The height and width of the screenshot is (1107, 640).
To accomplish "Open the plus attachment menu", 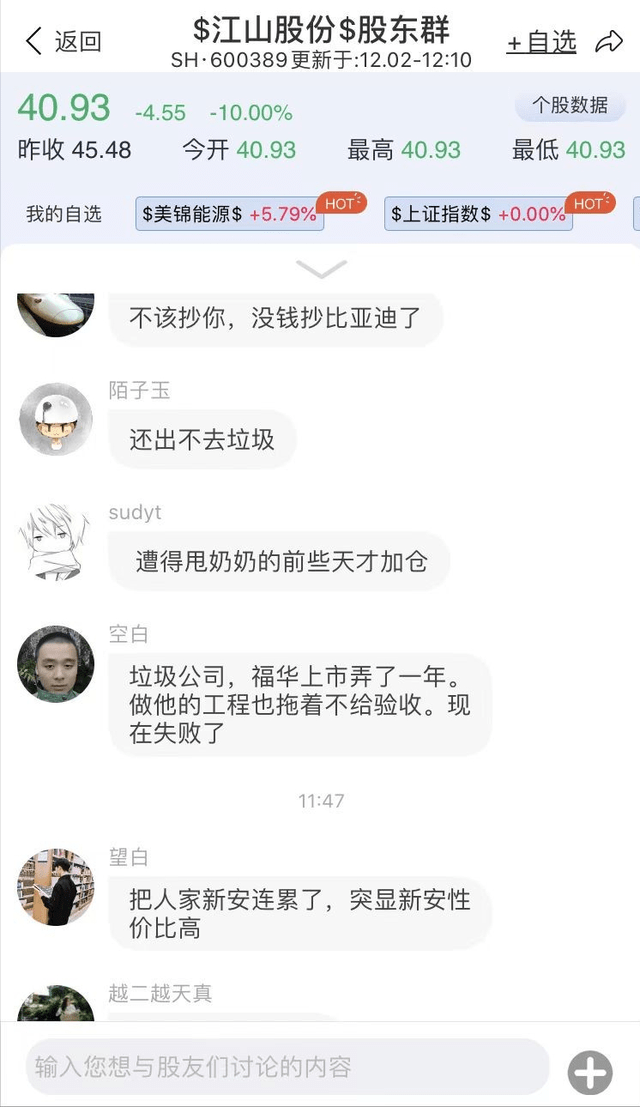I will 590,1073.
